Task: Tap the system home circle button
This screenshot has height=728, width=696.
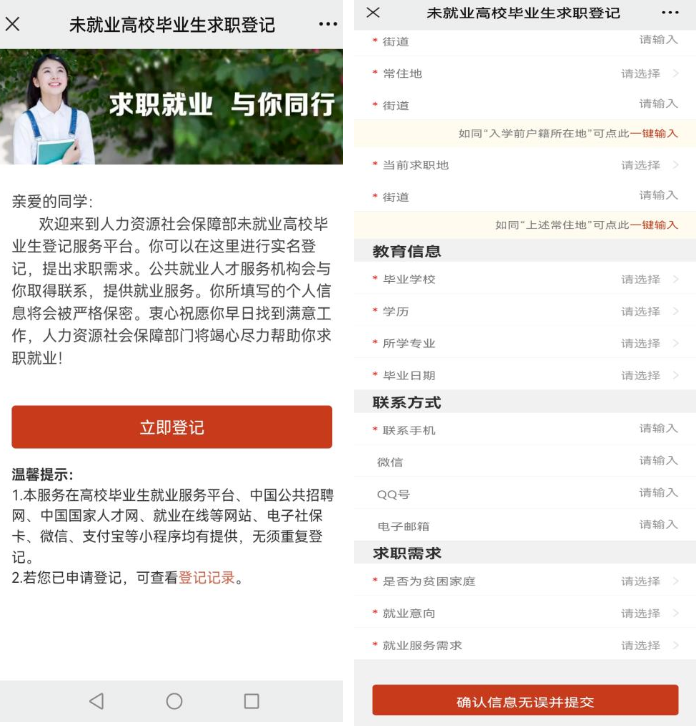Action: click(174, 701)
